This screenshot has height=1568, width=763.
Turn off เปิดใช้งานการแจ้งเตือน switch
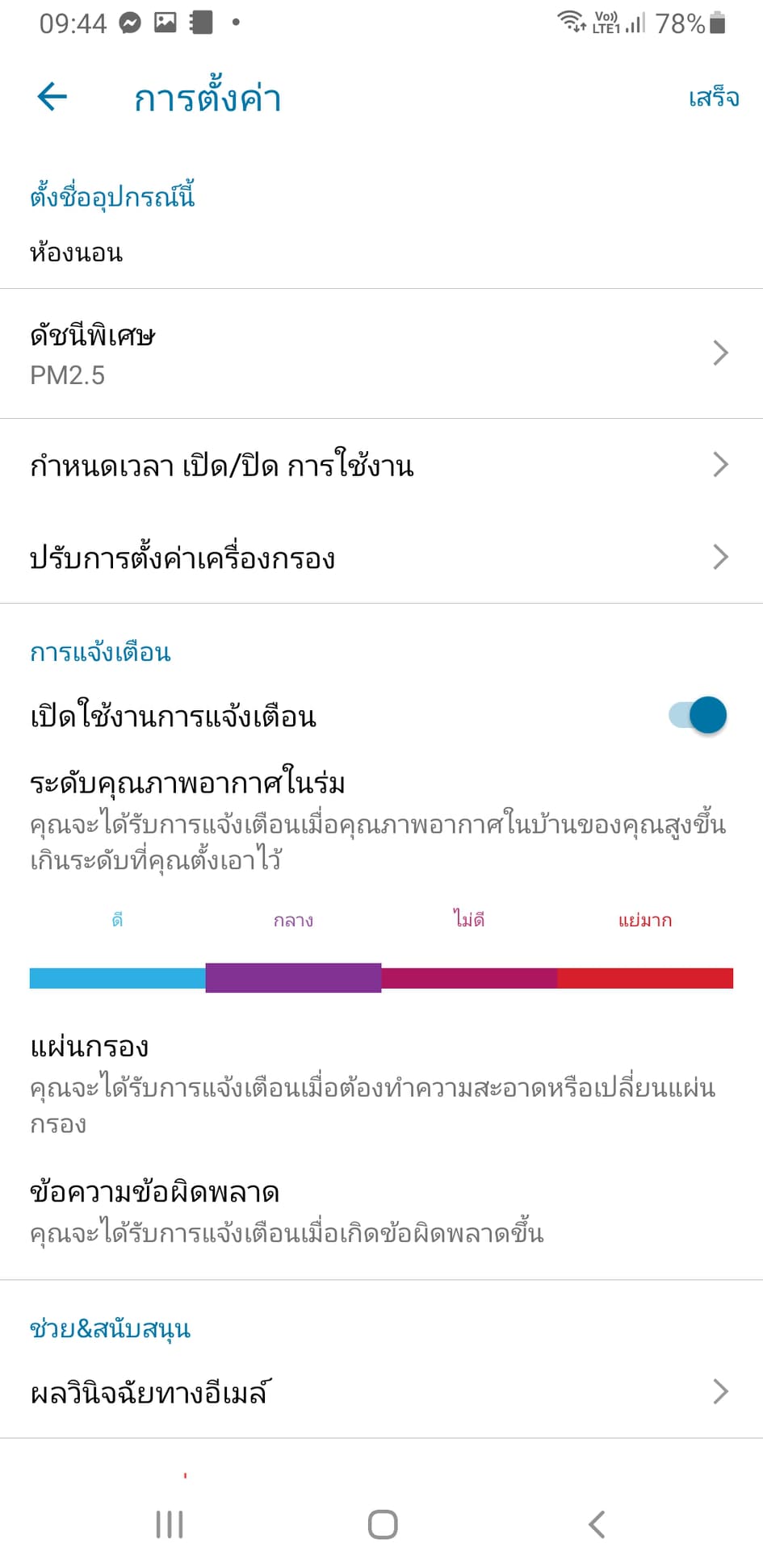point(698,715)
